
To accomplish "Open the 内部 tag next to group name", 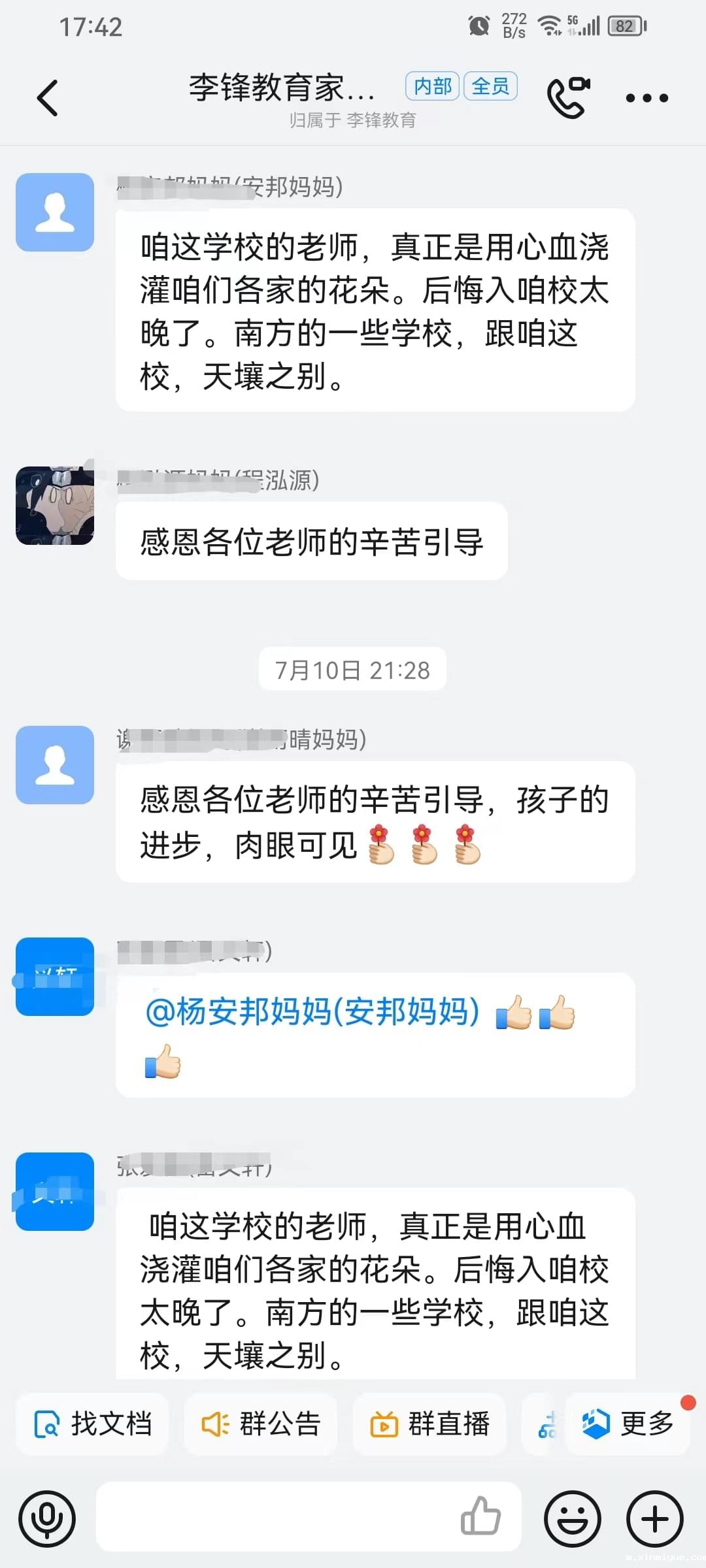I will coord(431,86).
